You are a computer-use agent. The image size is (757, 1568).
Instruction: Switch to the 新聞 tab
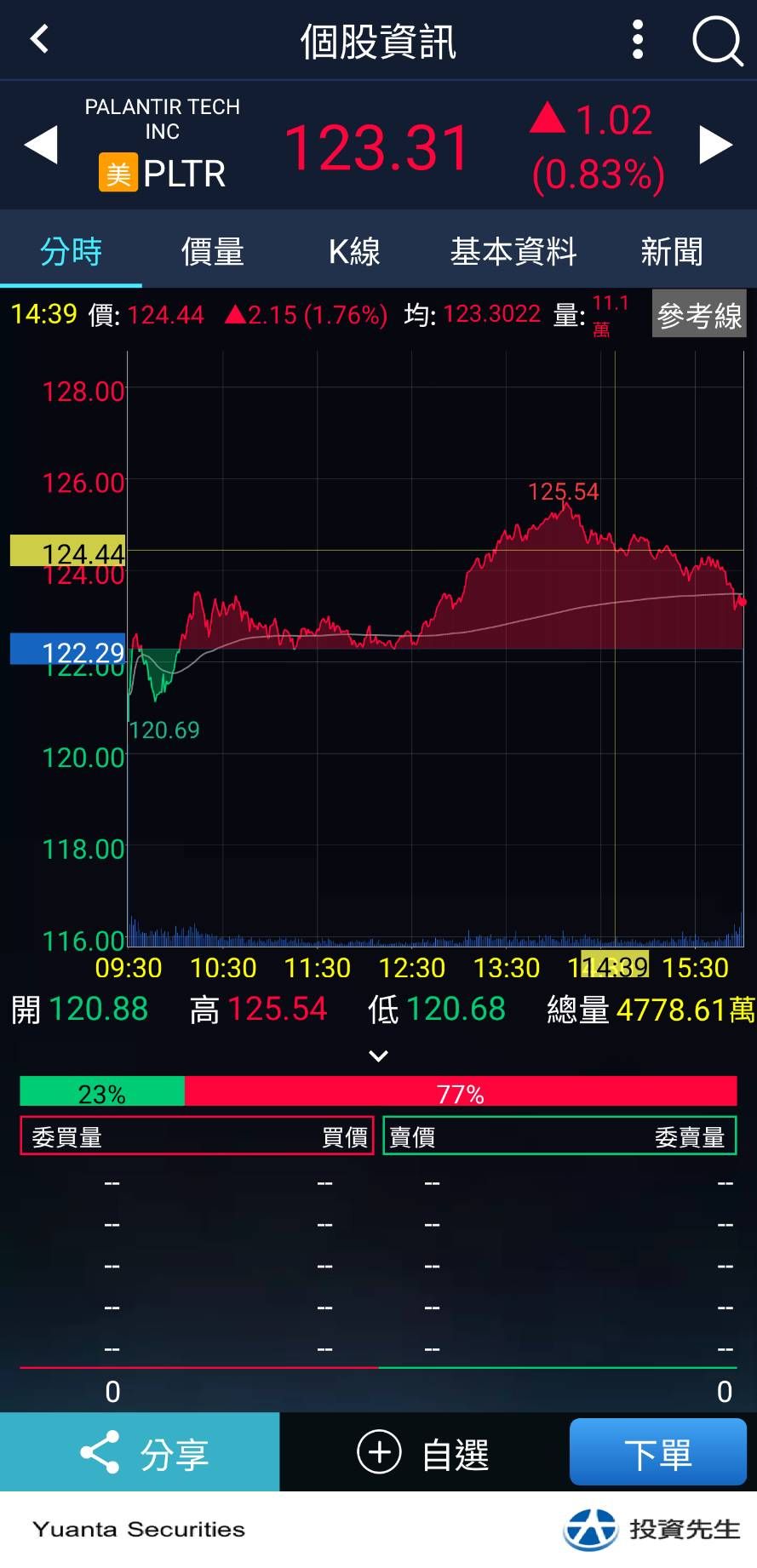(x=672, y=251)
